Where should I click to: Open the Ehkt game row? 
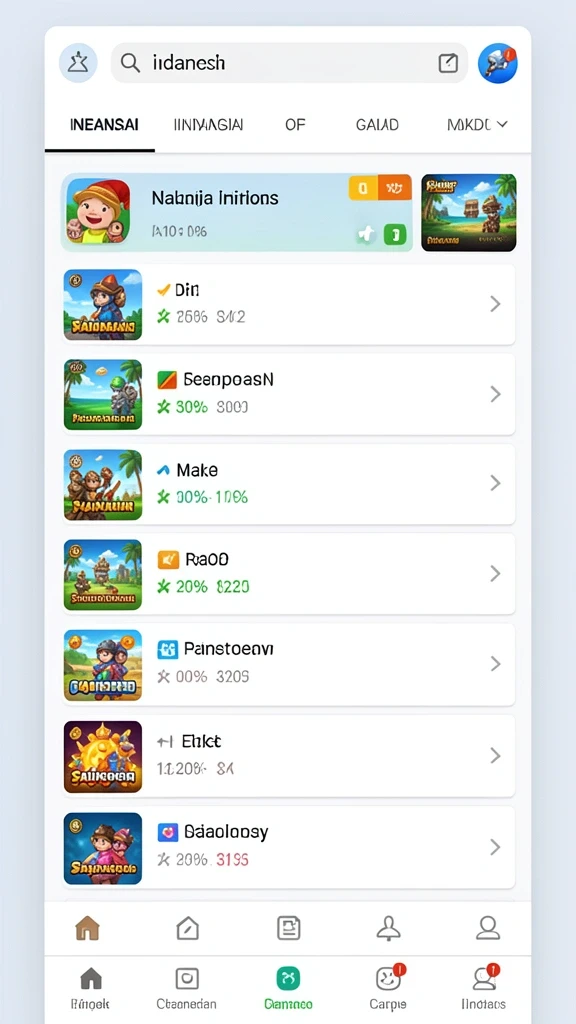[x=289, y=756]
